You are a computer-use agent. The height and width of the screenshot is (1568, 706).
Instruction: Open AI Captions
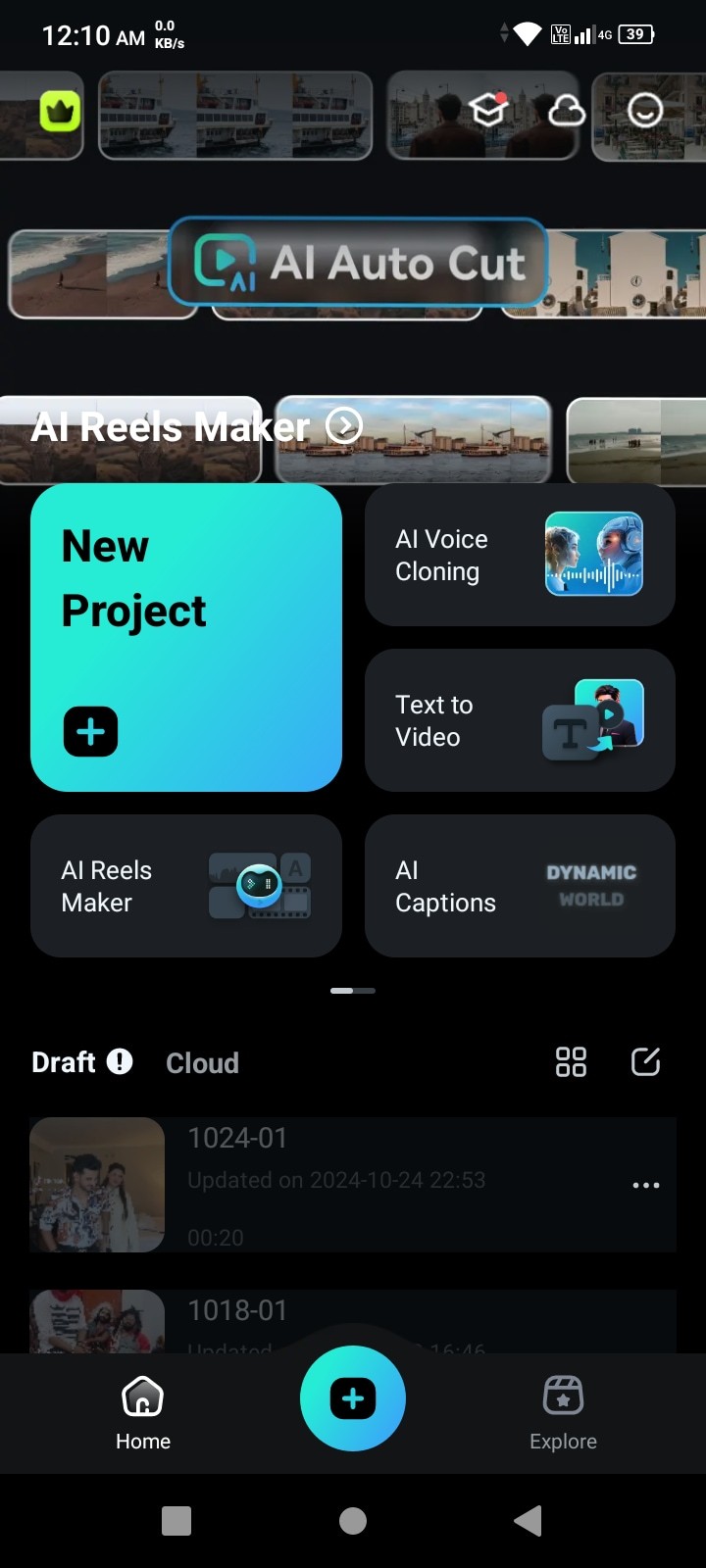tap(519, 886)
